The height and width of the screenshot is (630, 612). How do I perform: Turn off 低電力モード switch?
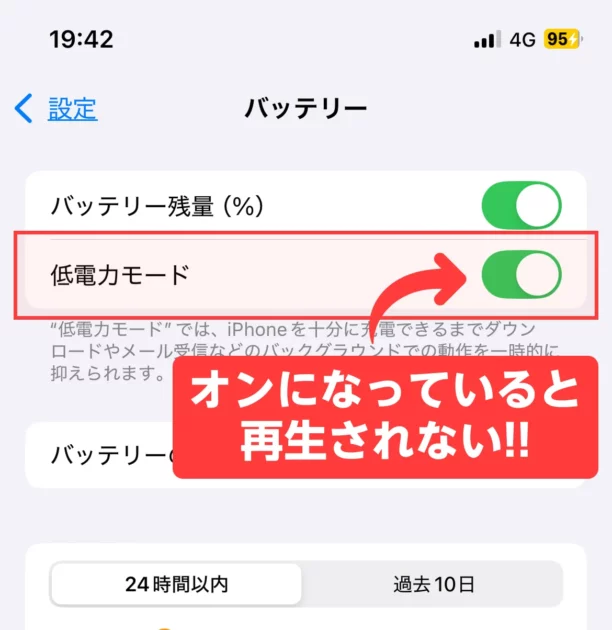(x=521, y=274)
